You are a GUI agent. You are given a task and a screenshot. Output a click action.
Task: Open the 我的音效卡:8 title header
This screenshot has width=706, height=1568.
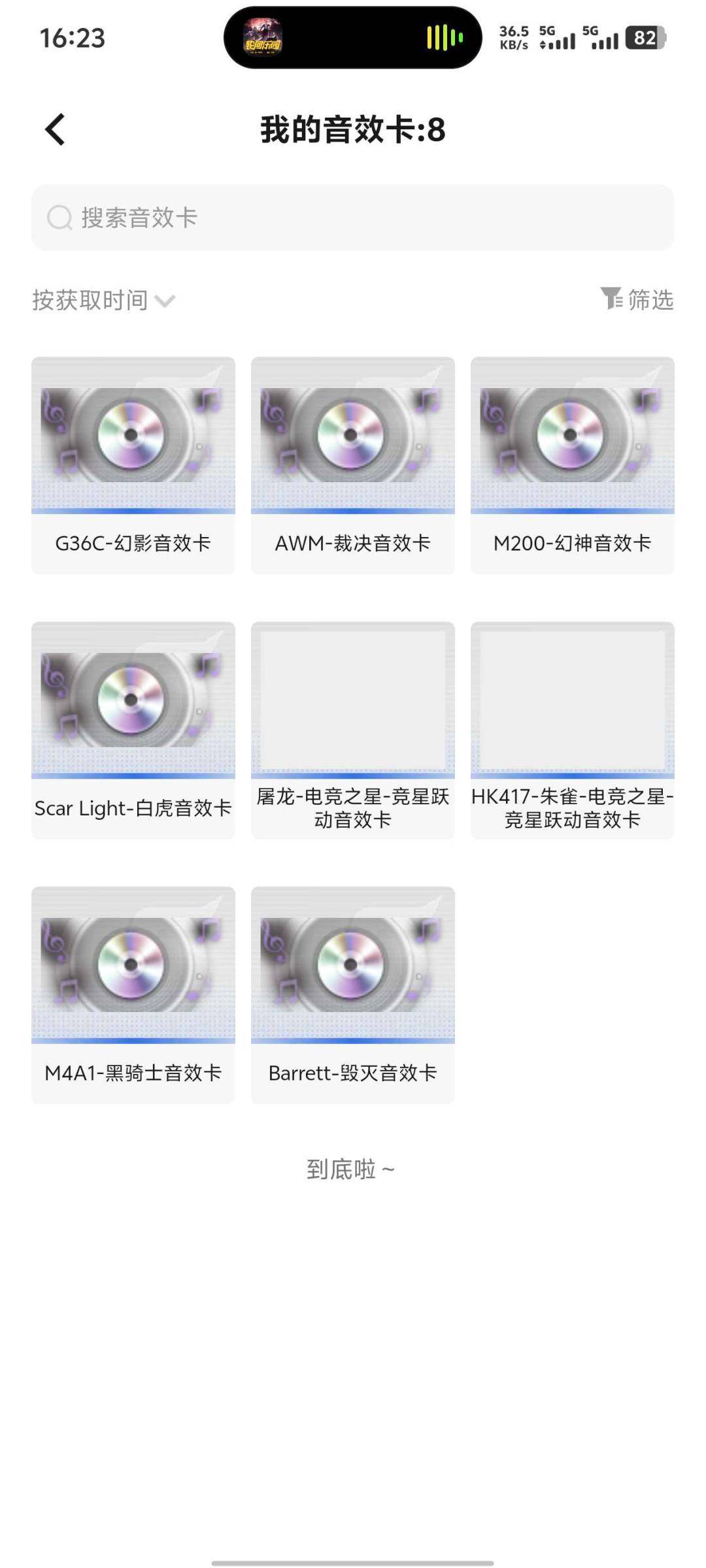pos(352,129)
